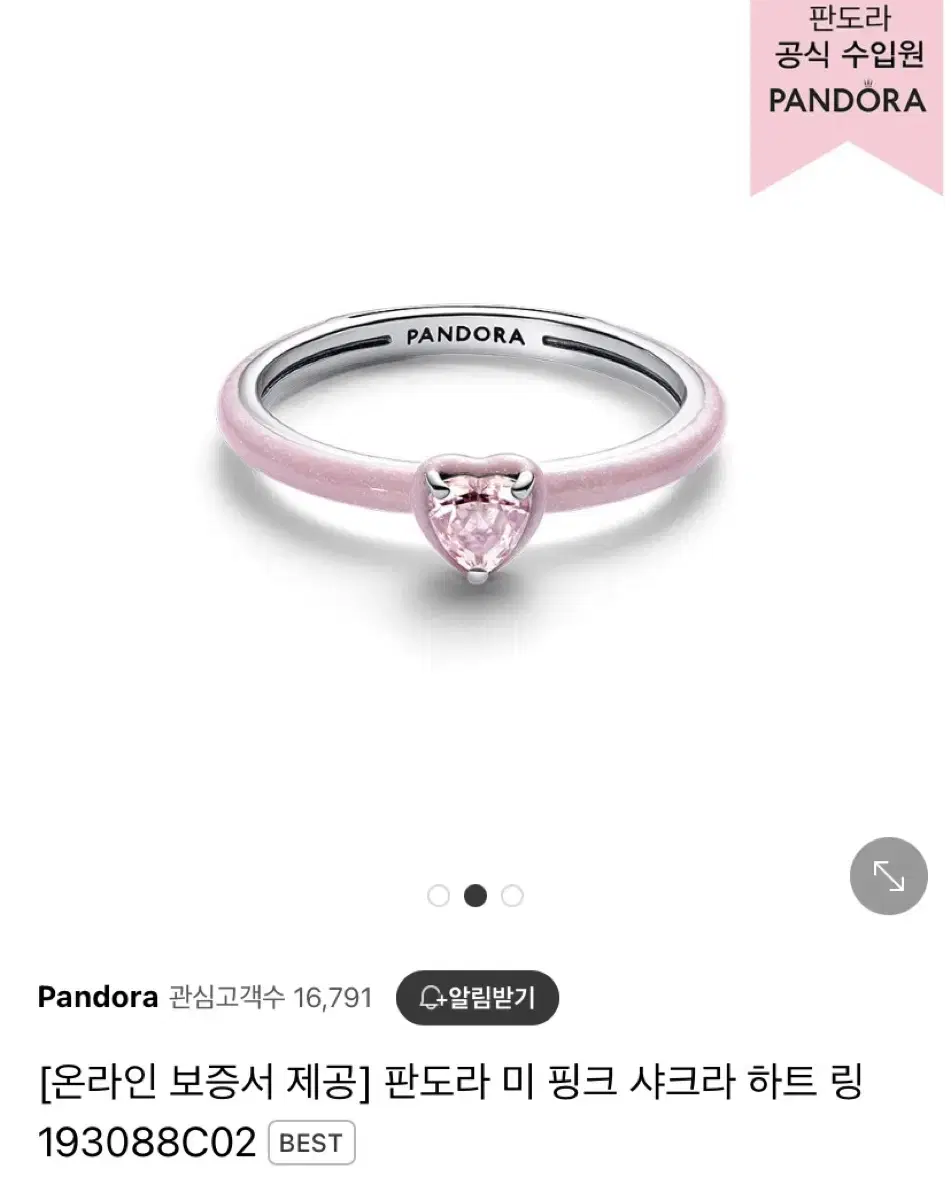Image resolution: width=951 pixels, height=1200 pixels.
Task: Open the Pandora brand store page
Action: coord(96,997)
